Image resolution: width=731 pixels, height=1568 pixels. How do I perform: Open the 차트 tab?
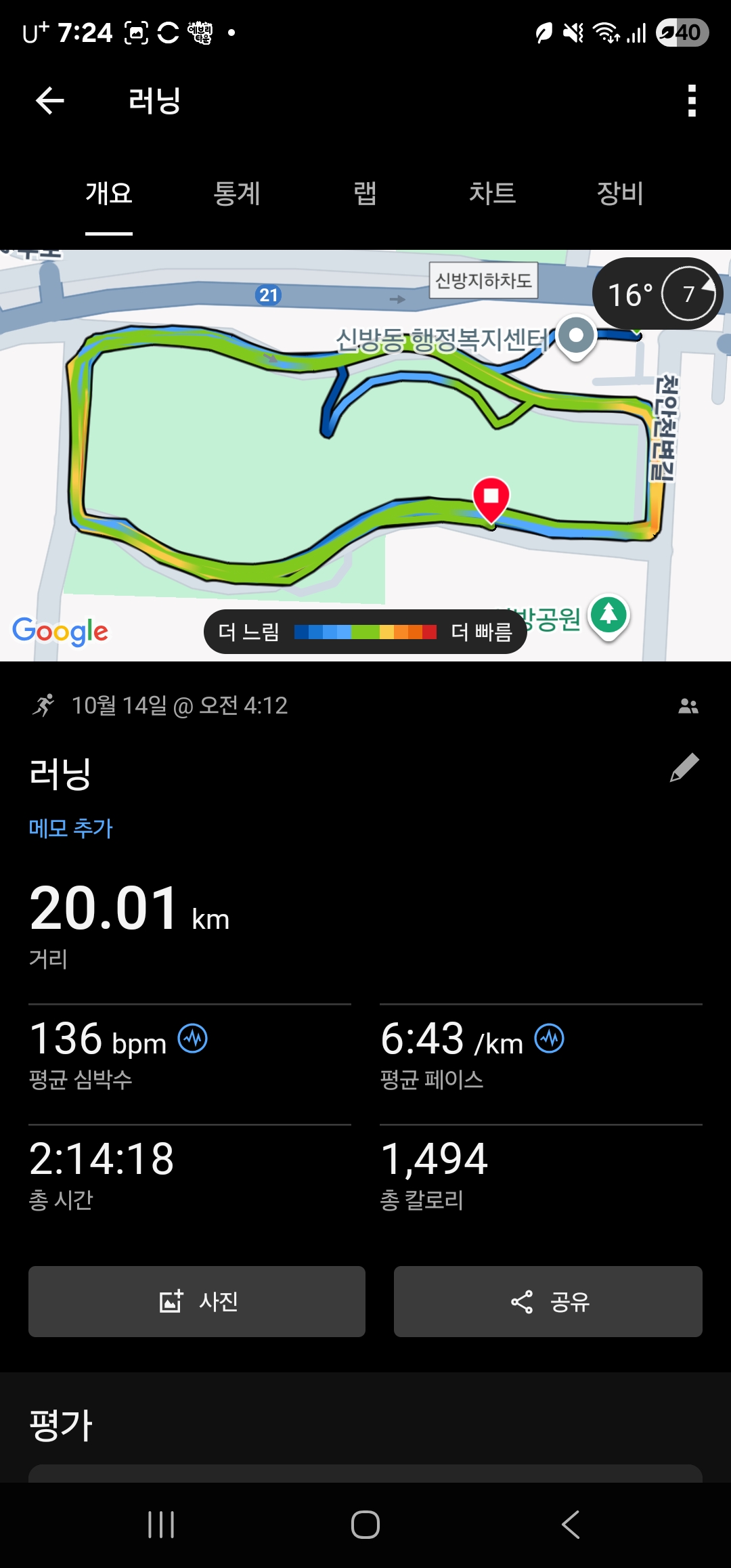492,194
